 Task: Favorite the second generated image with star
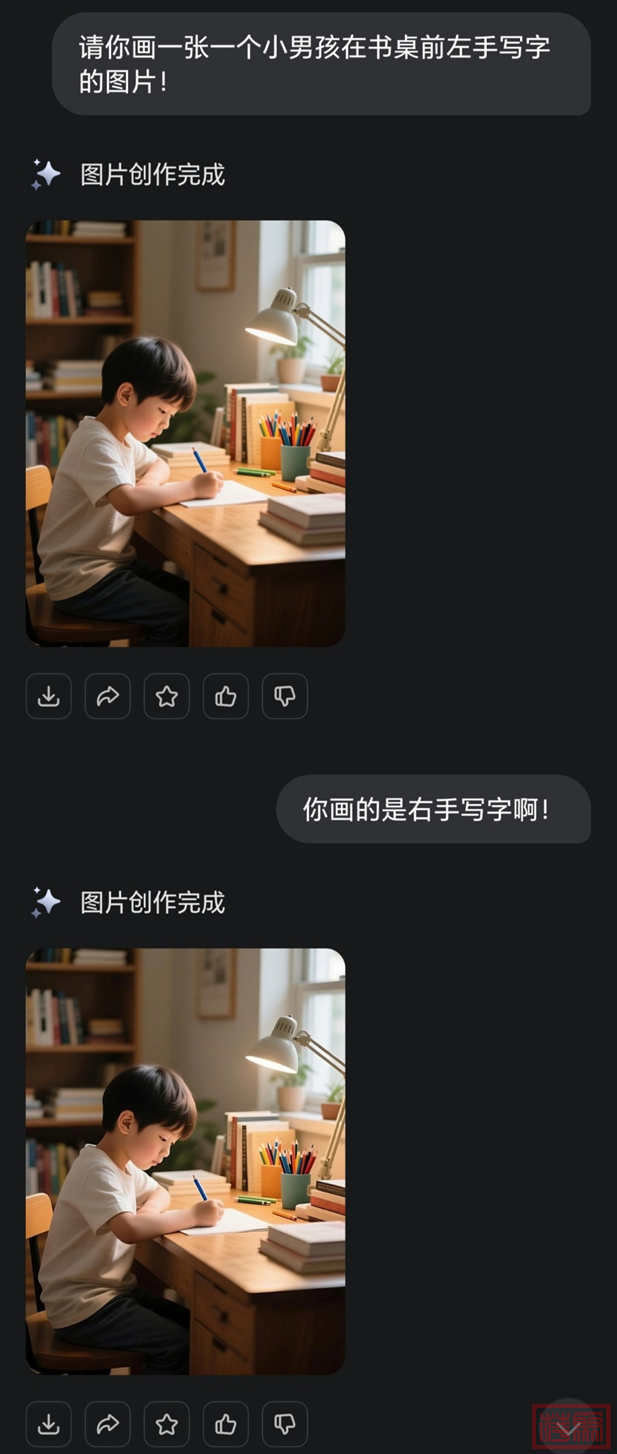[166, 1424]
